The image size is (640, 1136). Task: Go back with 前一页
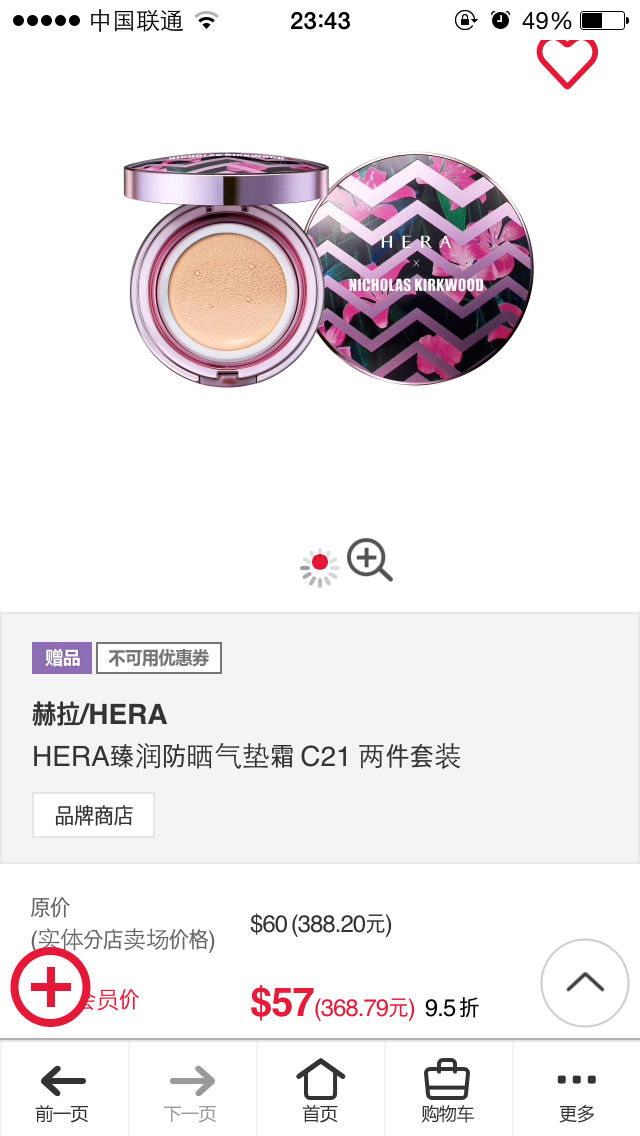point(63,1090)
